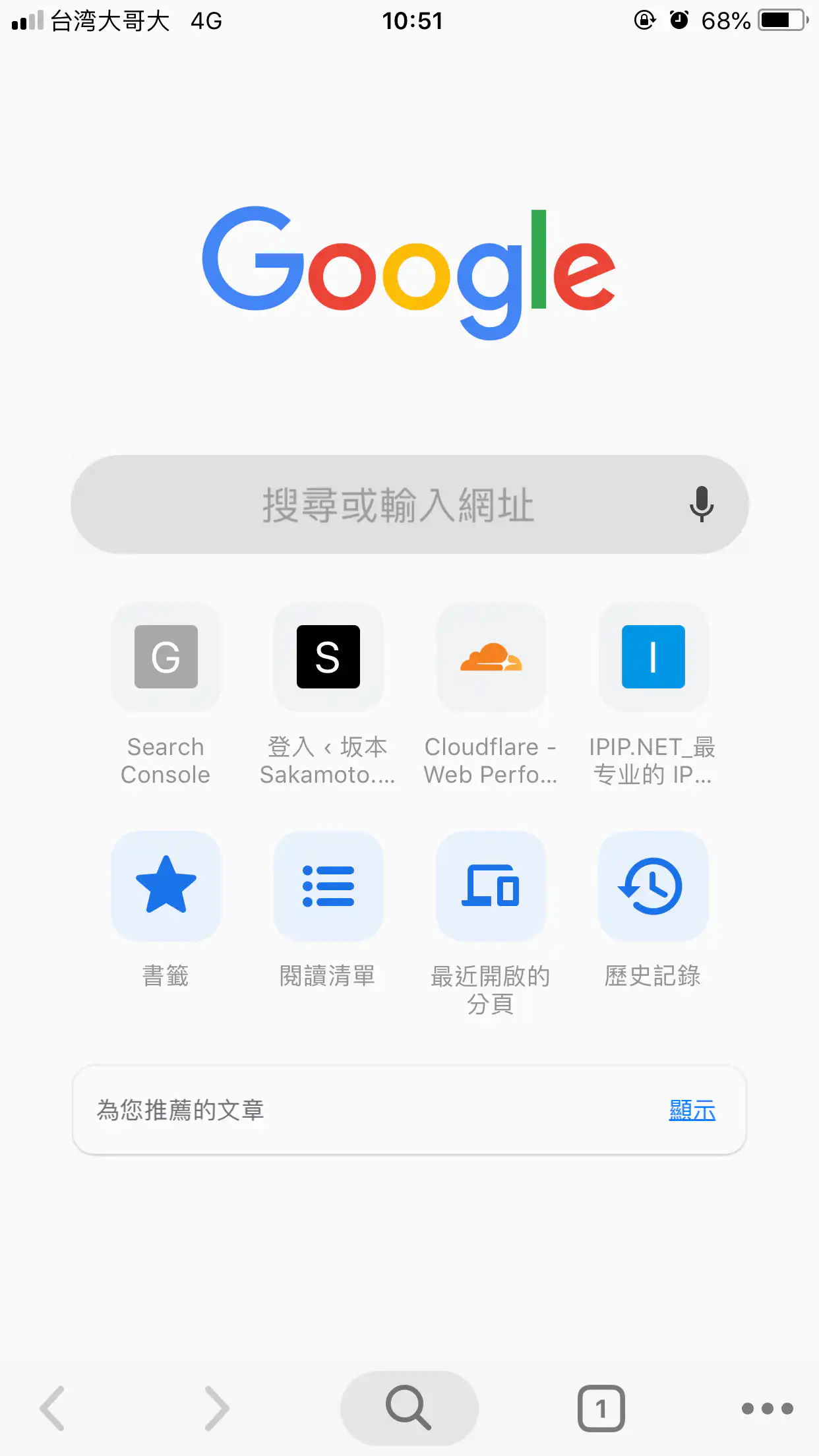
Task: Start voice search with the microphone
Action: 702,504
